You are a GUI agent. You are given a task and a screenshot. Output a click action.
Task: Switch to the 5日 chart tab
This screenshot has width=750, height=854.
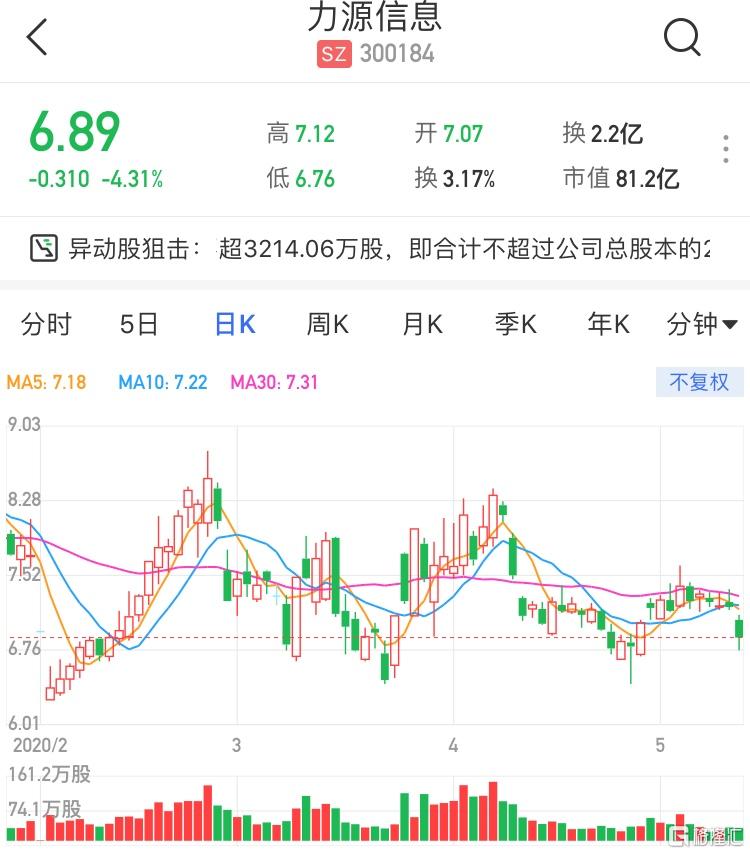(138, 324)
